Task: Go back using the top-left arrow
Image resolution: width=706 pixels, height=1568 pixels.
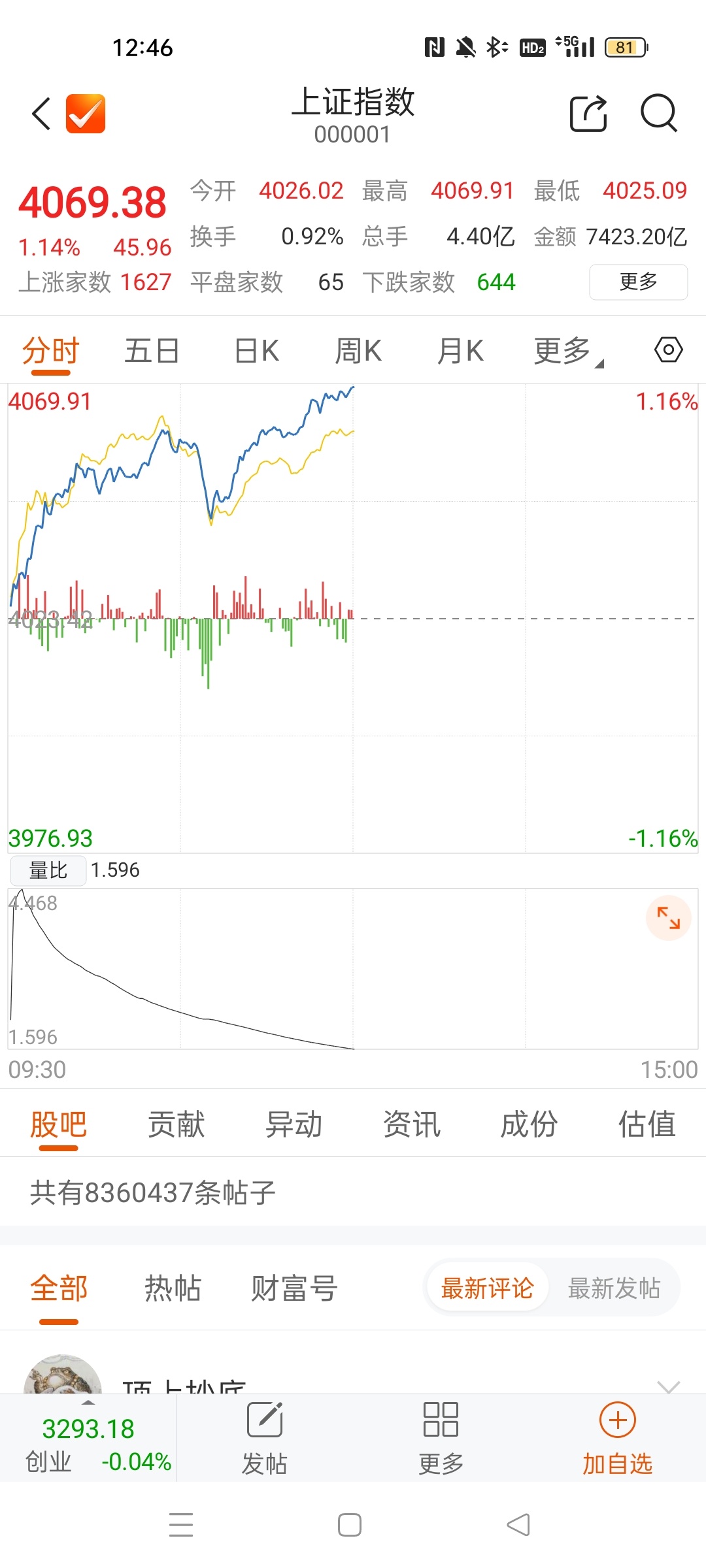Action: (41, 114)
